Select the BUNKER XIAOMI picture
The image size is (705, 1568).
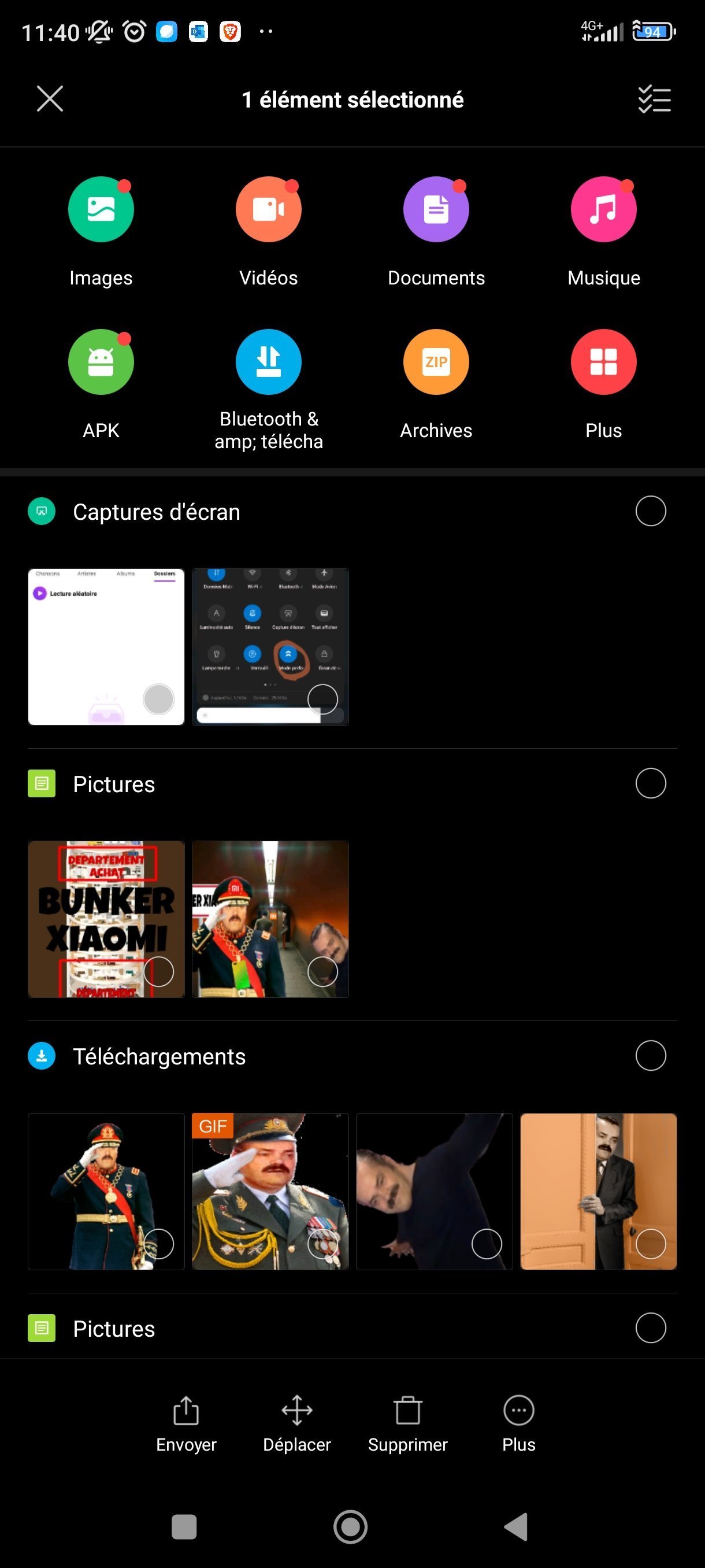click(x=159, y=971)
